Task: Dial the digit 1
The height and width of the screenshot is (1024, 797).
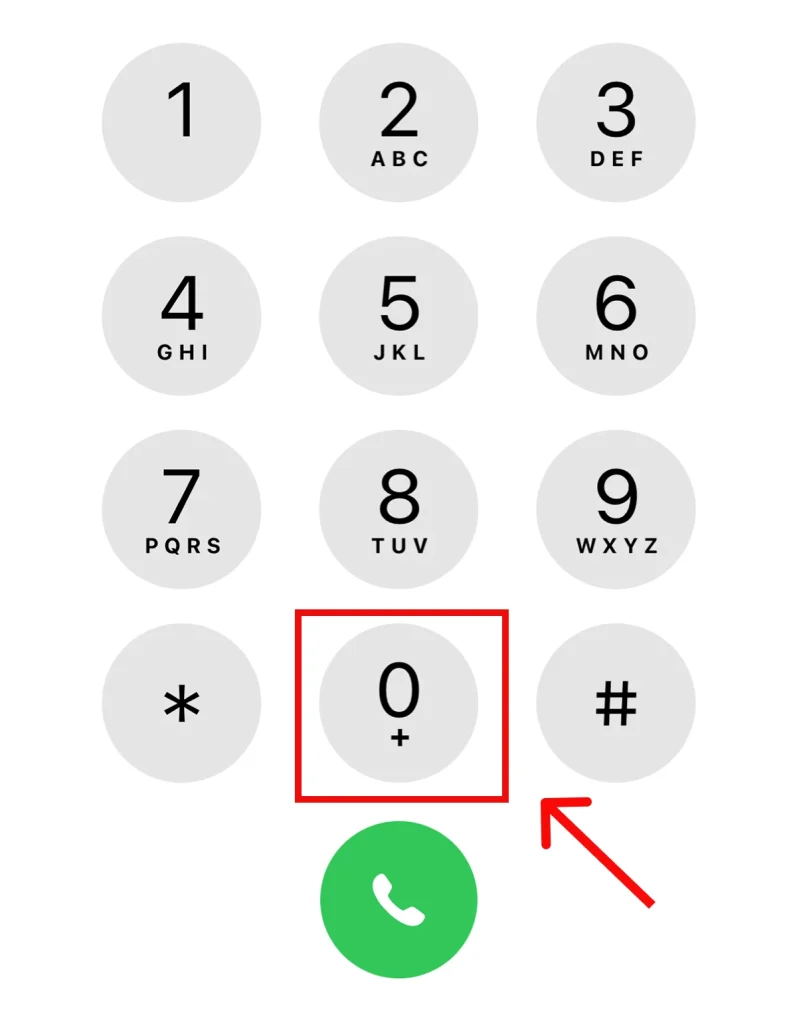Action: tap(181, 123)
